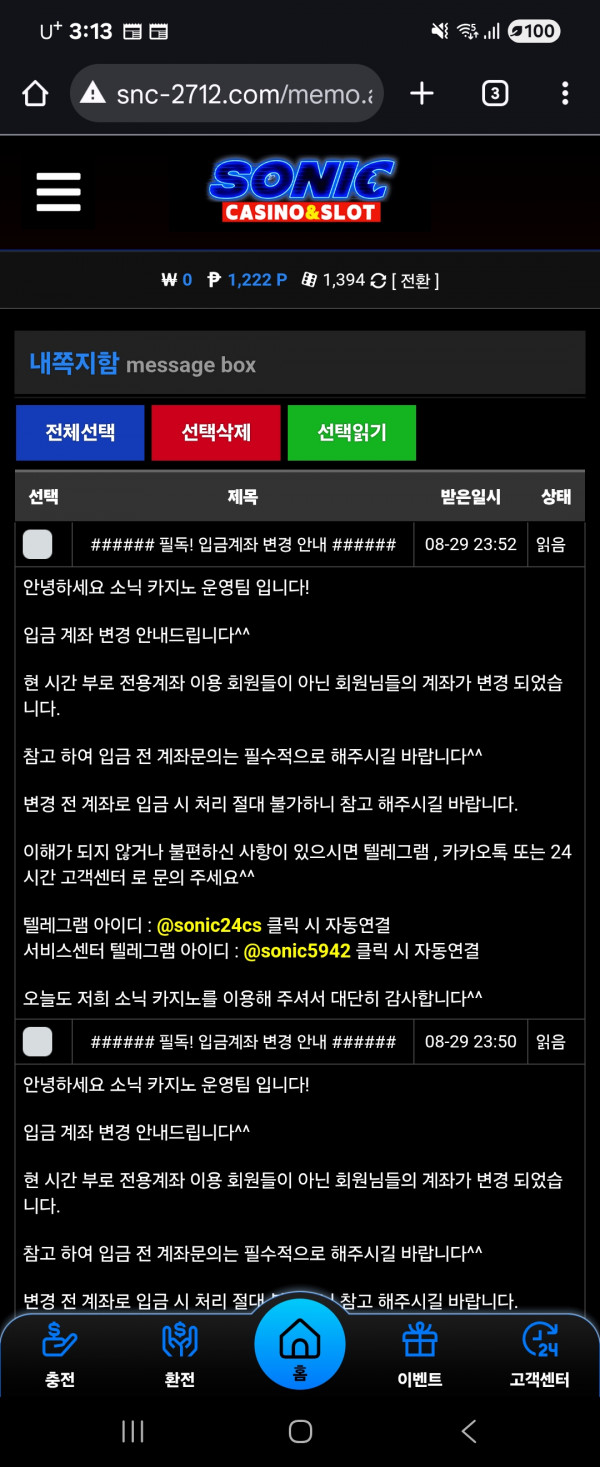Open the 충전 deposit tab
This screenshot has height=1467, width=600.
60,1355
